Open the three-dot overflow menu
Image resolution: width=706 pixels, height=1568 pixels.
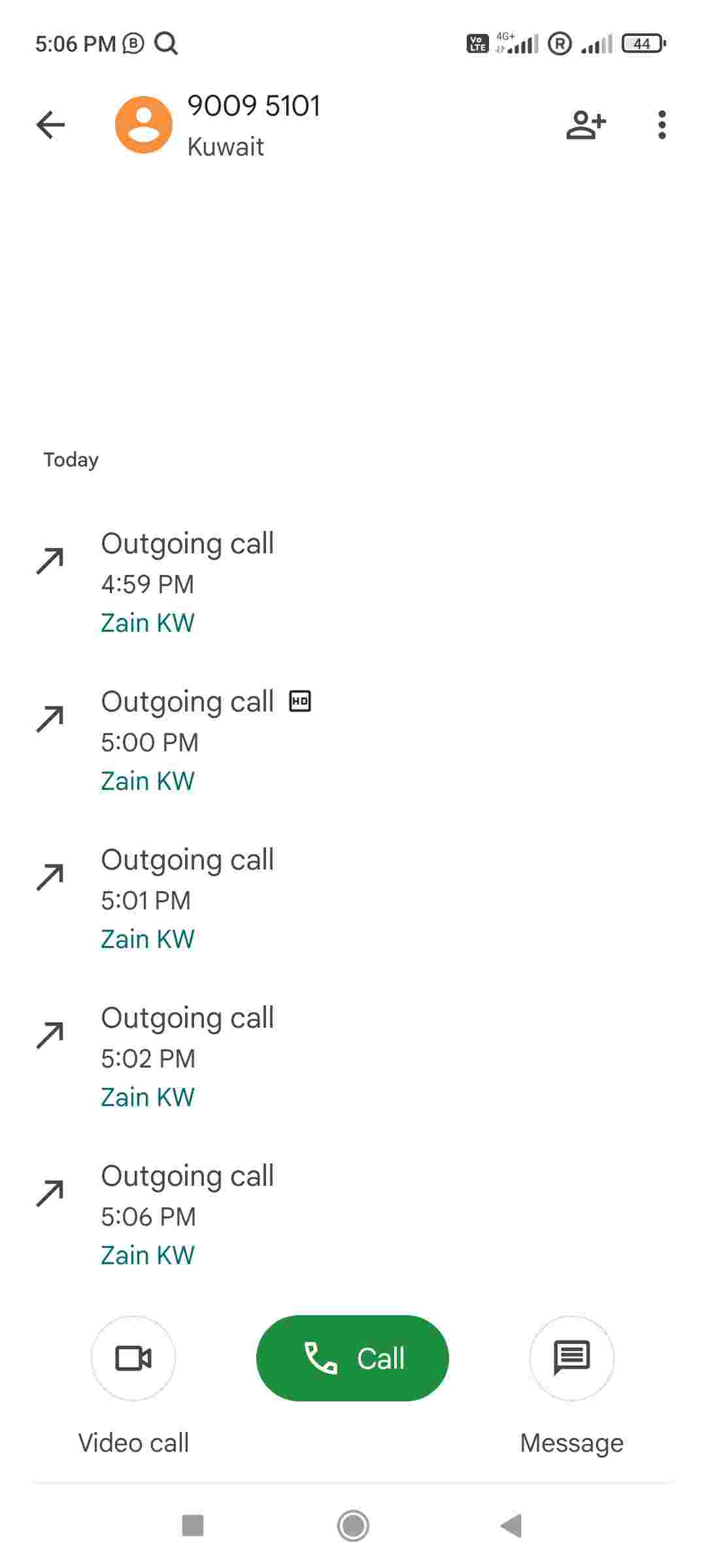[x=662, y=125]
